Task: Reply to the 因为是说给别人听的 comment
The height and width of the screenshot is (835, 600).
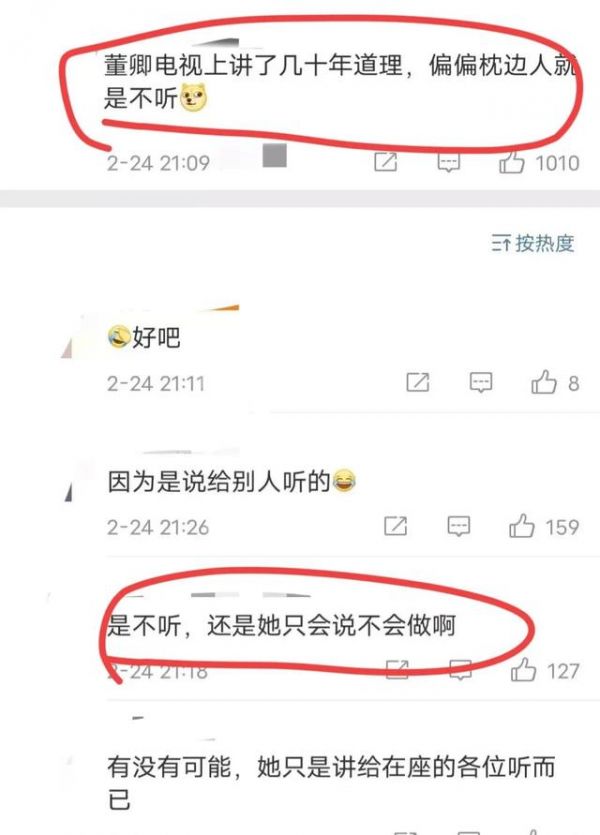Action: click(x=459, y=526)
